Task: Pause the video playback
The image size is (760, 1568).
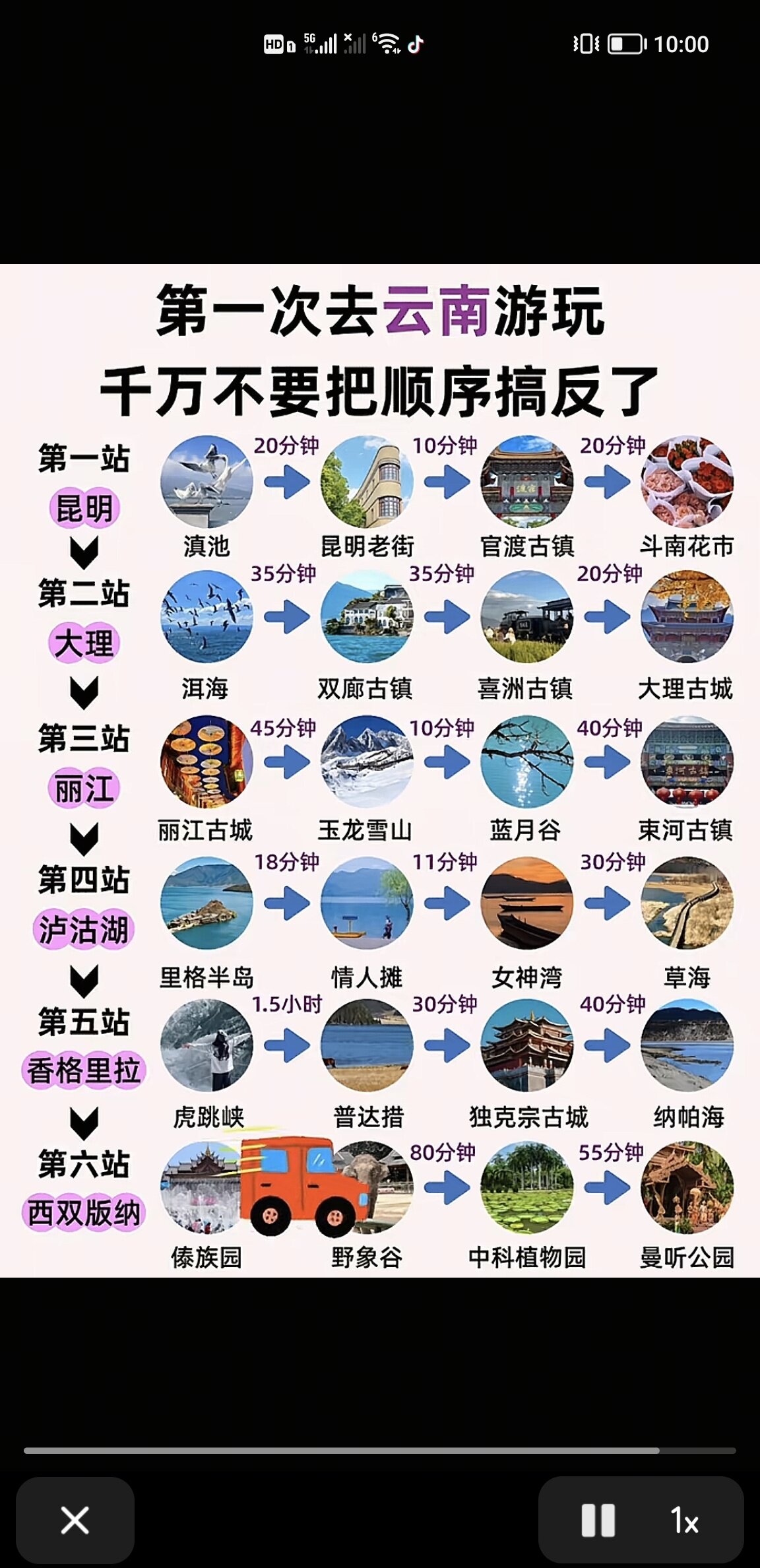Action: coord(598,1520)
